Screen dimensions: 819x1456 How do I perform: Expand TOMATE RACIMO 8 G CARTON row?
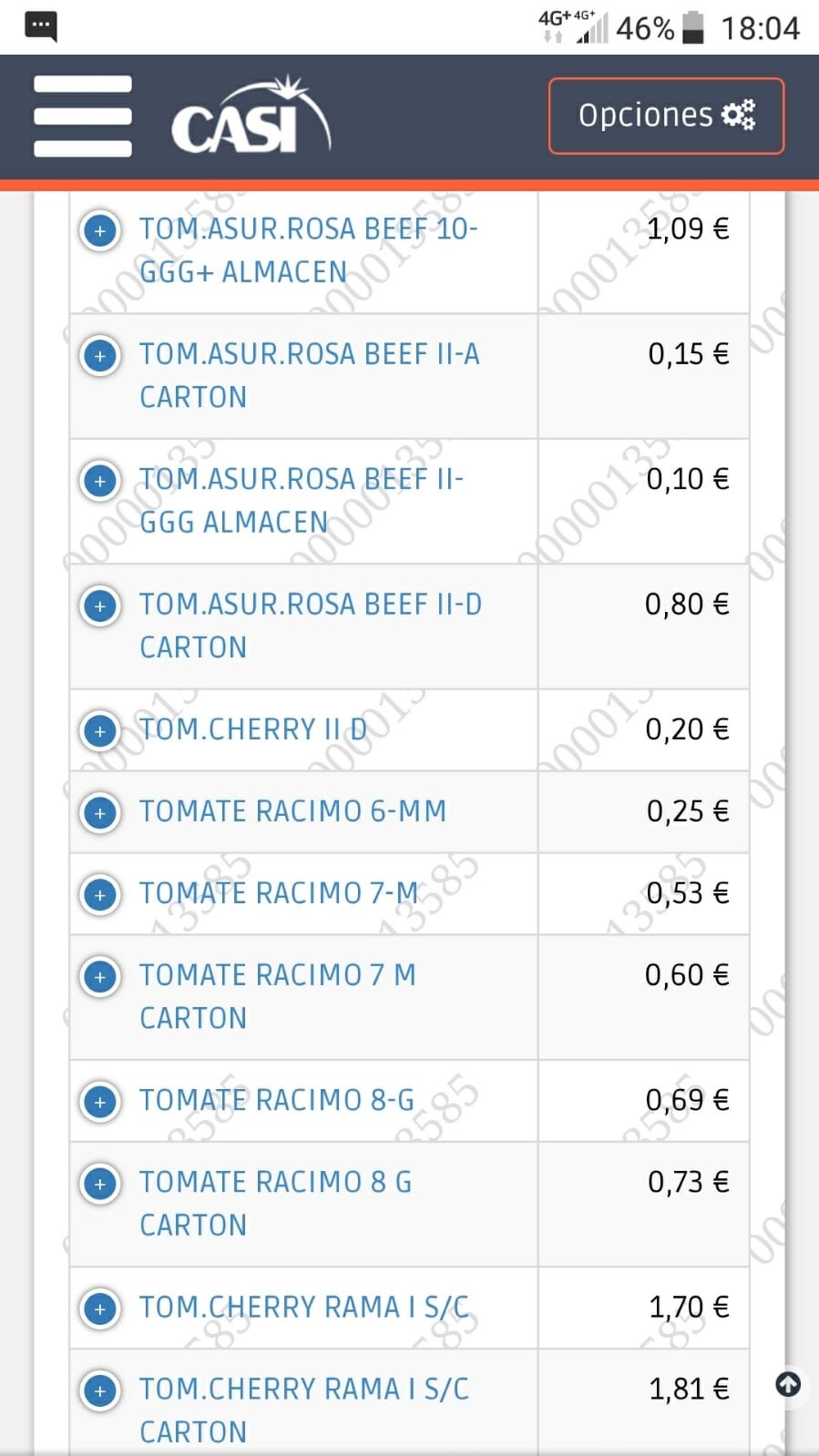[x=100, y=1183]
